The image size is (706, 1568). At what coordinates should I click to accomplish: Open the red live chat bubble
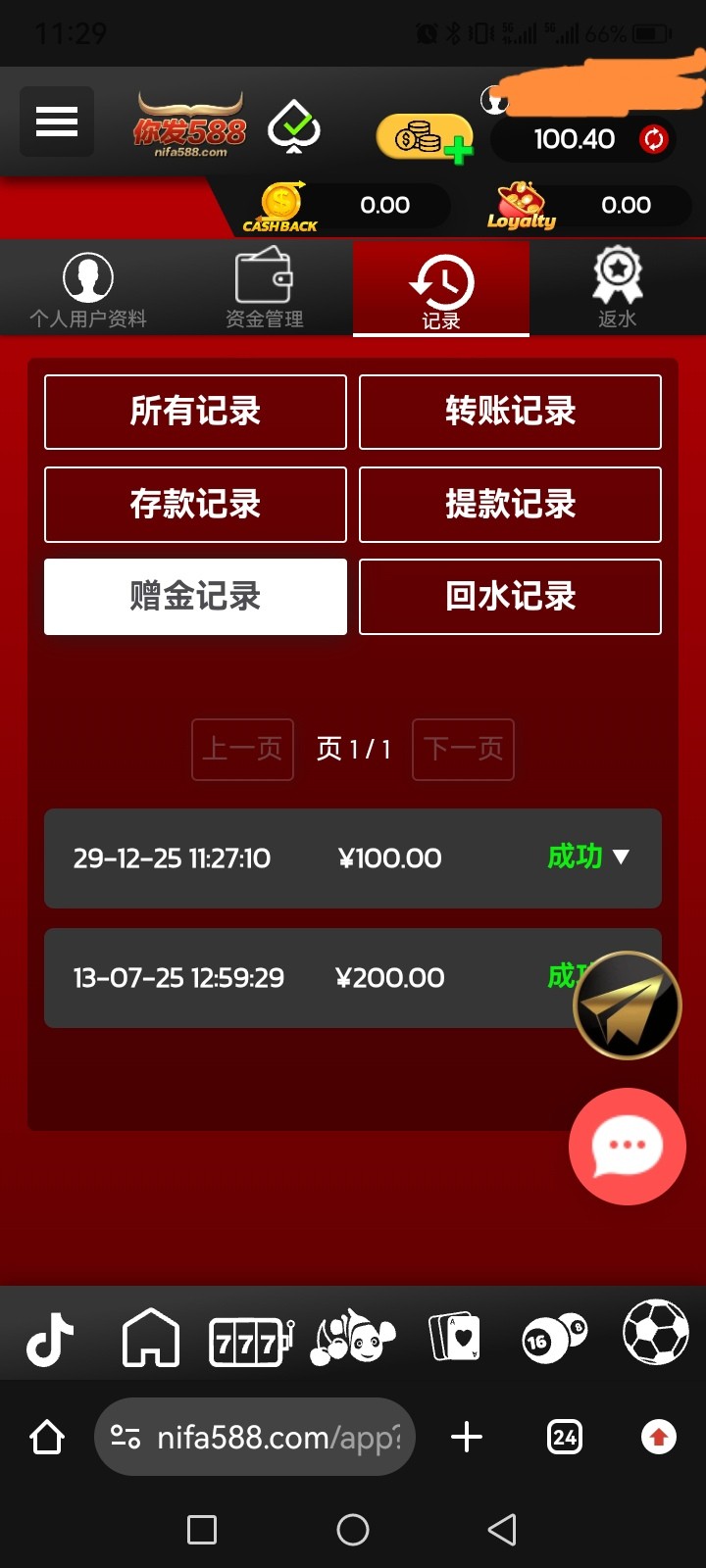pyautogui.click(x=627, y=1146)
